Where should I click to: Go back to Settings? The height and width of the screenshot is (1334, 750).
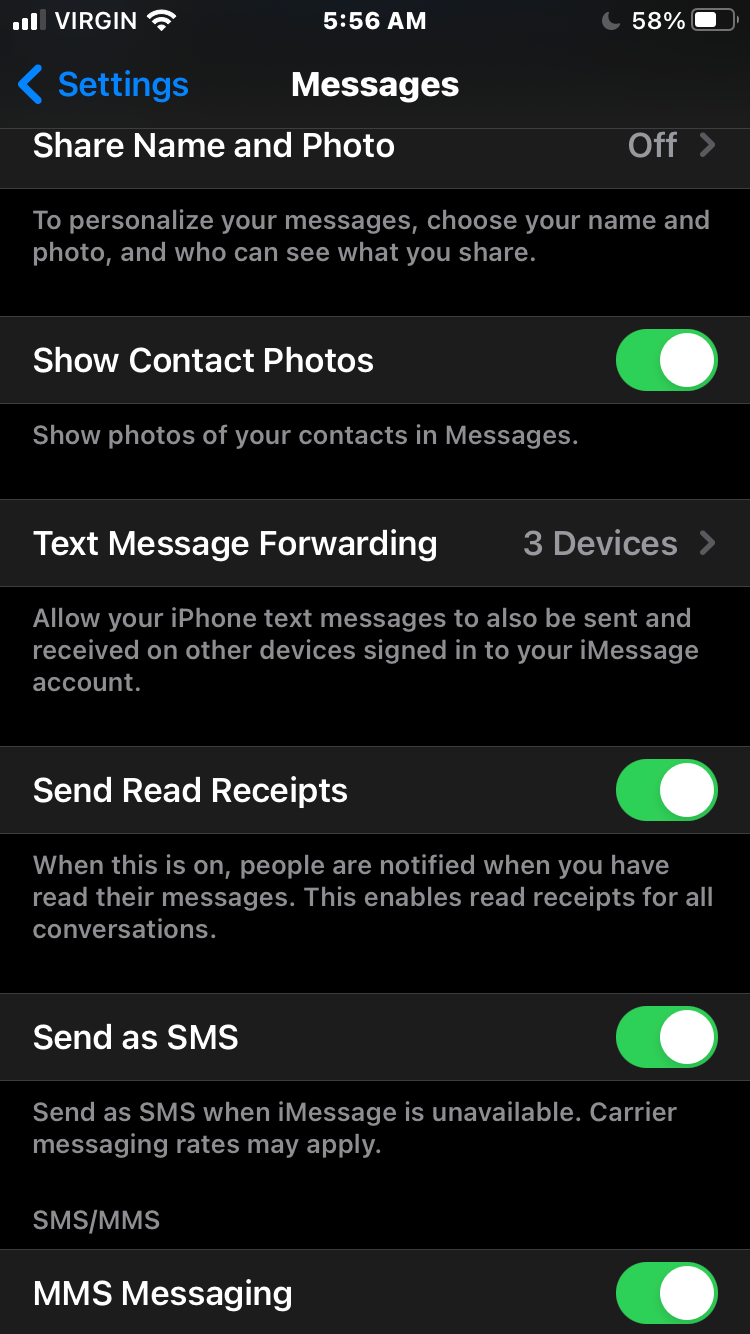(x=104, y=85)
